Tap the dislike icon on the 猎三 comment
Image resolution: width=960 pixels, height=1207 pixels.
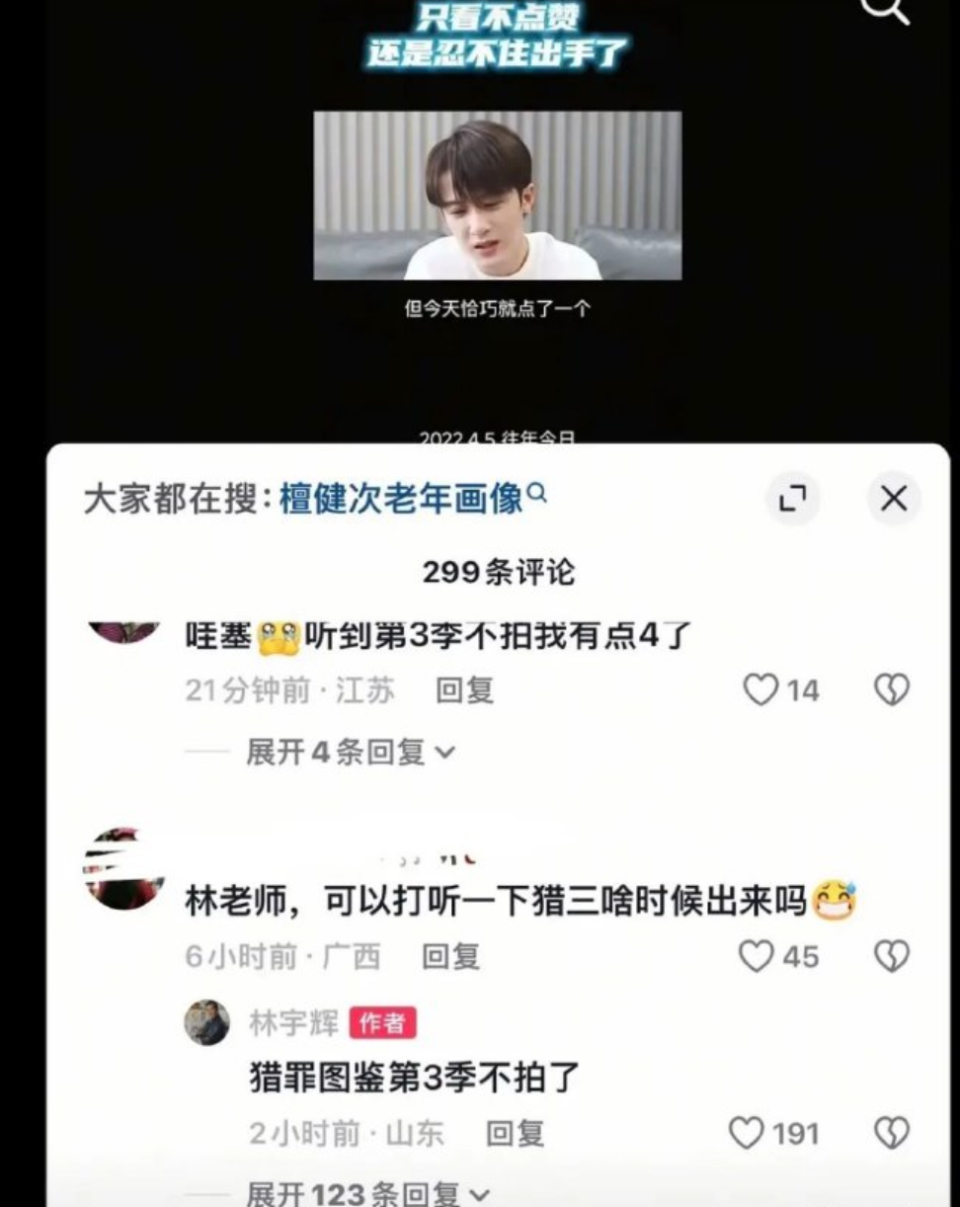point(892,957)
